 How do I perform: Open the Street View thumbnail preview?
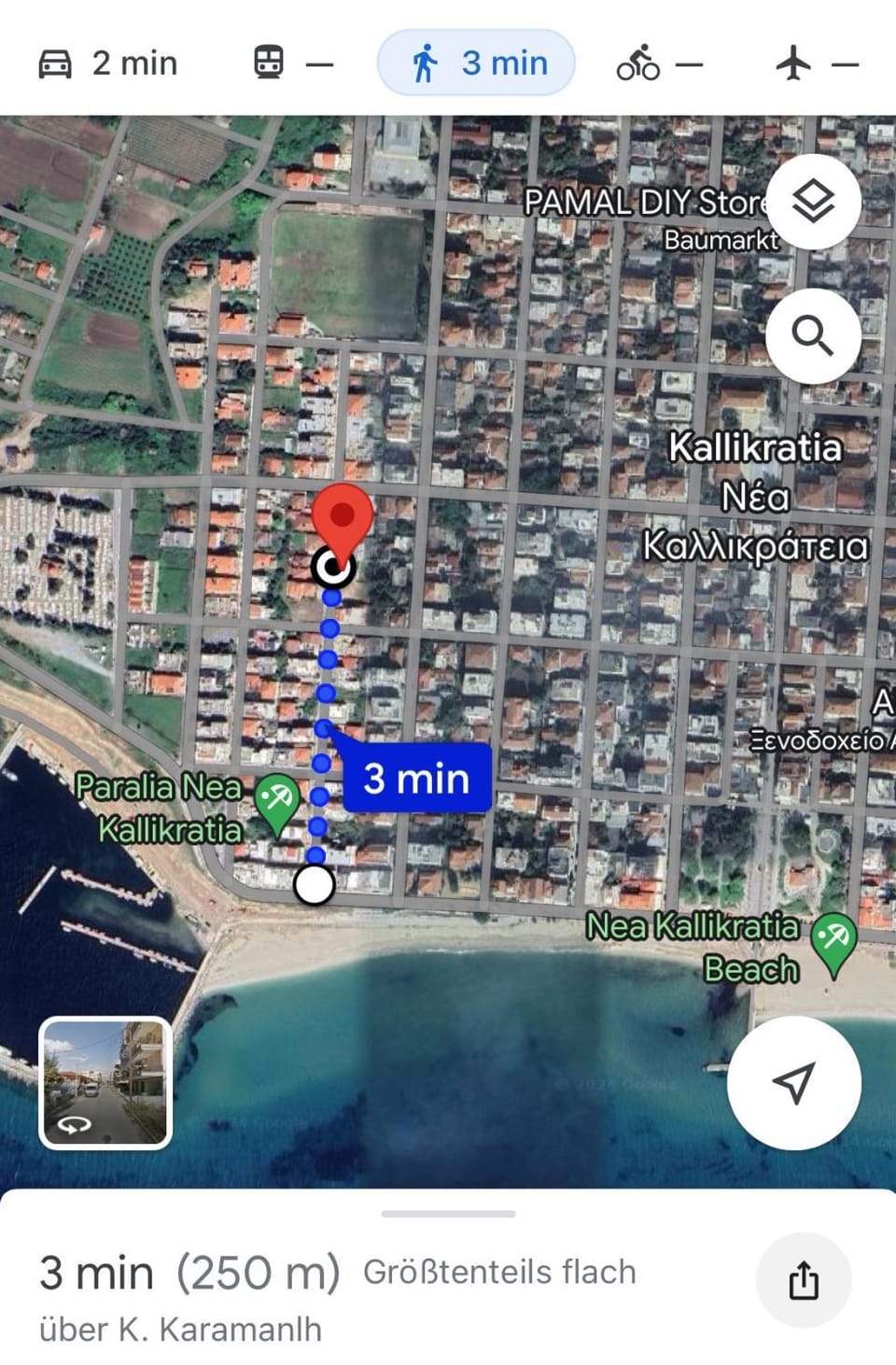105,1083
